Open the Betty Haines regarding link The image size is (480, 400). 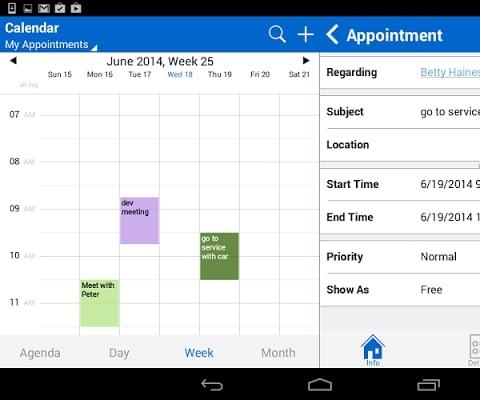click(450, 72)
